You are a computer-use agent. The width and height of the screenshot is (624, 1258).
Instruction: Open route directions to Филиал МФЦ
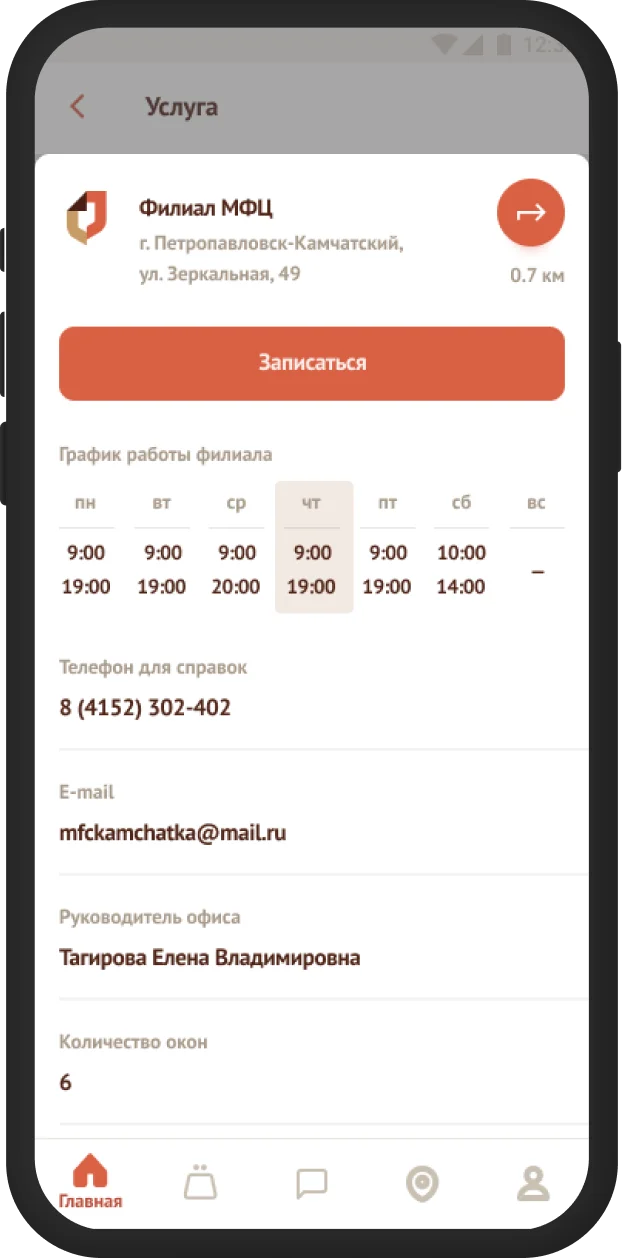(x=531, y=212)
